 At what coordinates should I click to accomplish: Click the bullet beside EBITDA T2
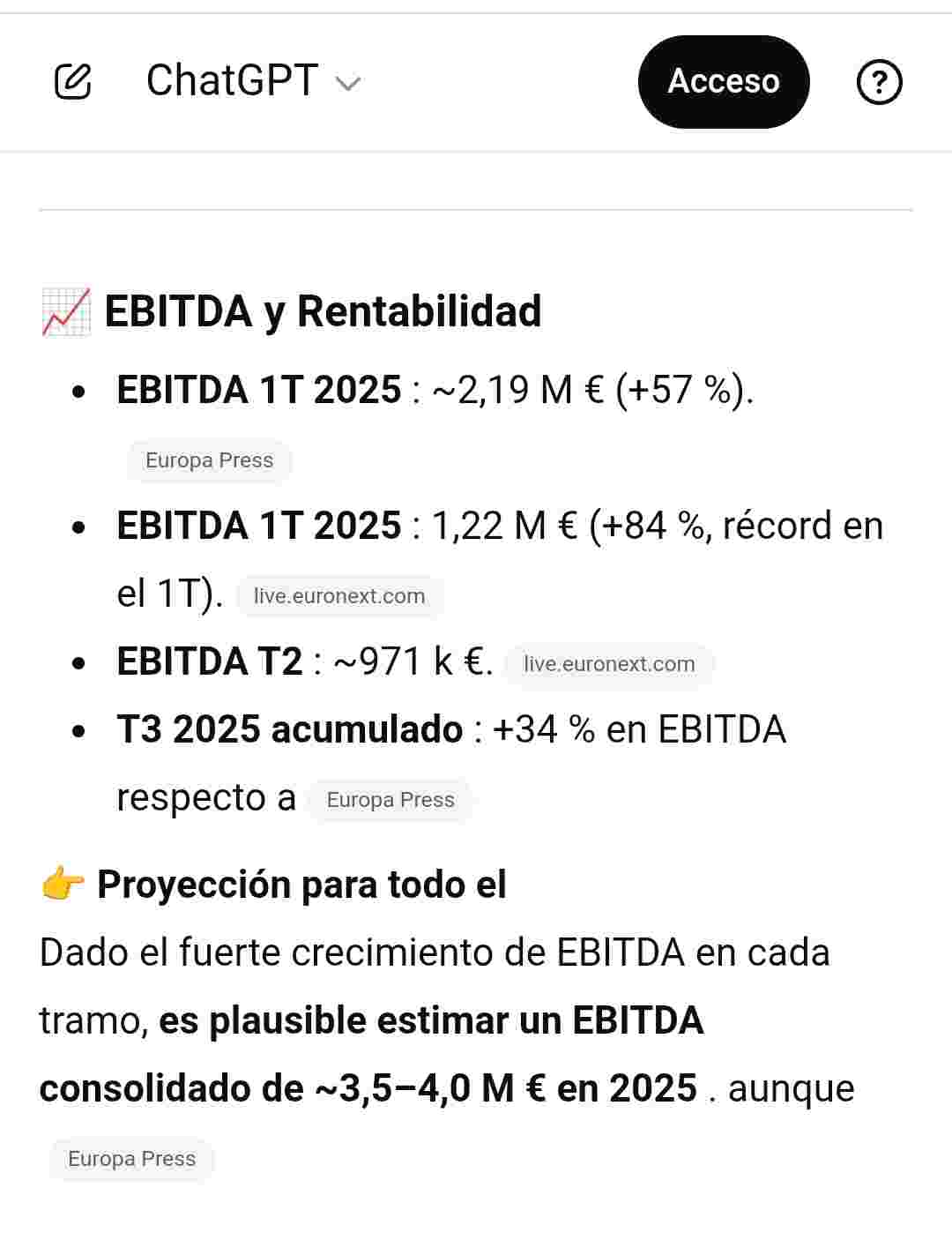(79, 662)
